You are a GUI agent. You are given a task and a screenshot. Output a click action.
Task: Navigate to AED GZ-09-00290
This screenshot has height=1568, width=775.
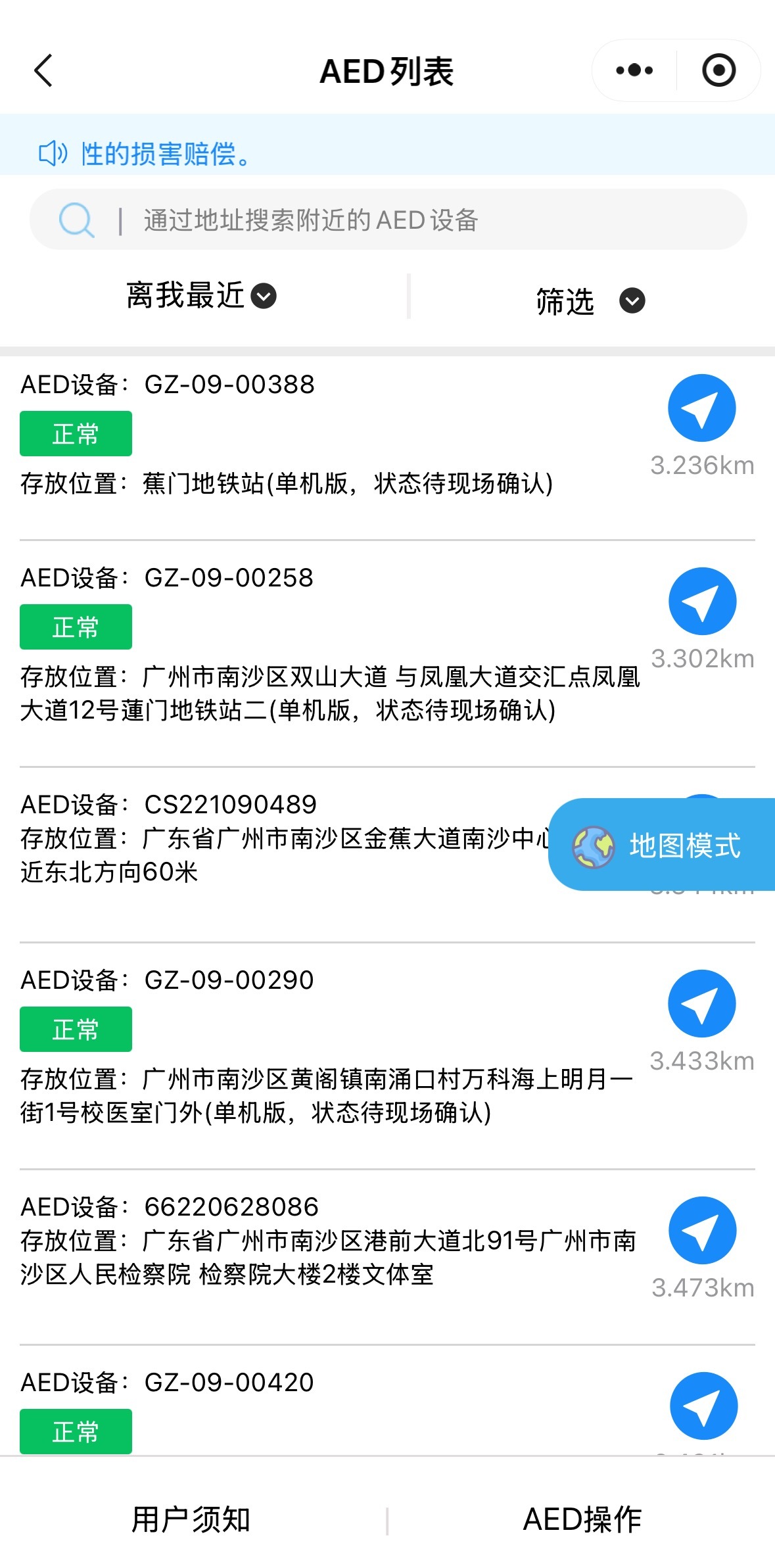click(701, 1004)
